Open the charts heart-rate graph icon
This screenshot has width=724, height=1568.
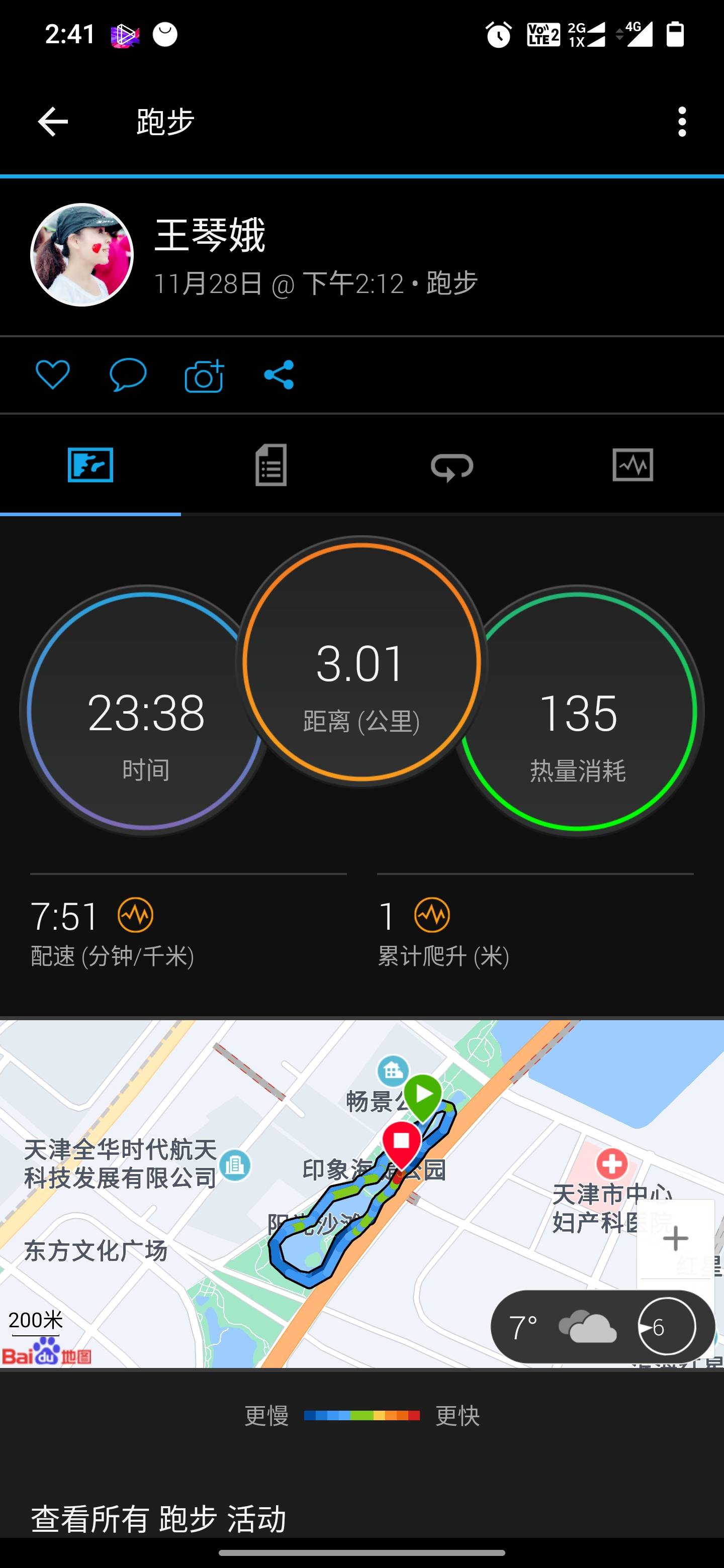pos(633,466)
